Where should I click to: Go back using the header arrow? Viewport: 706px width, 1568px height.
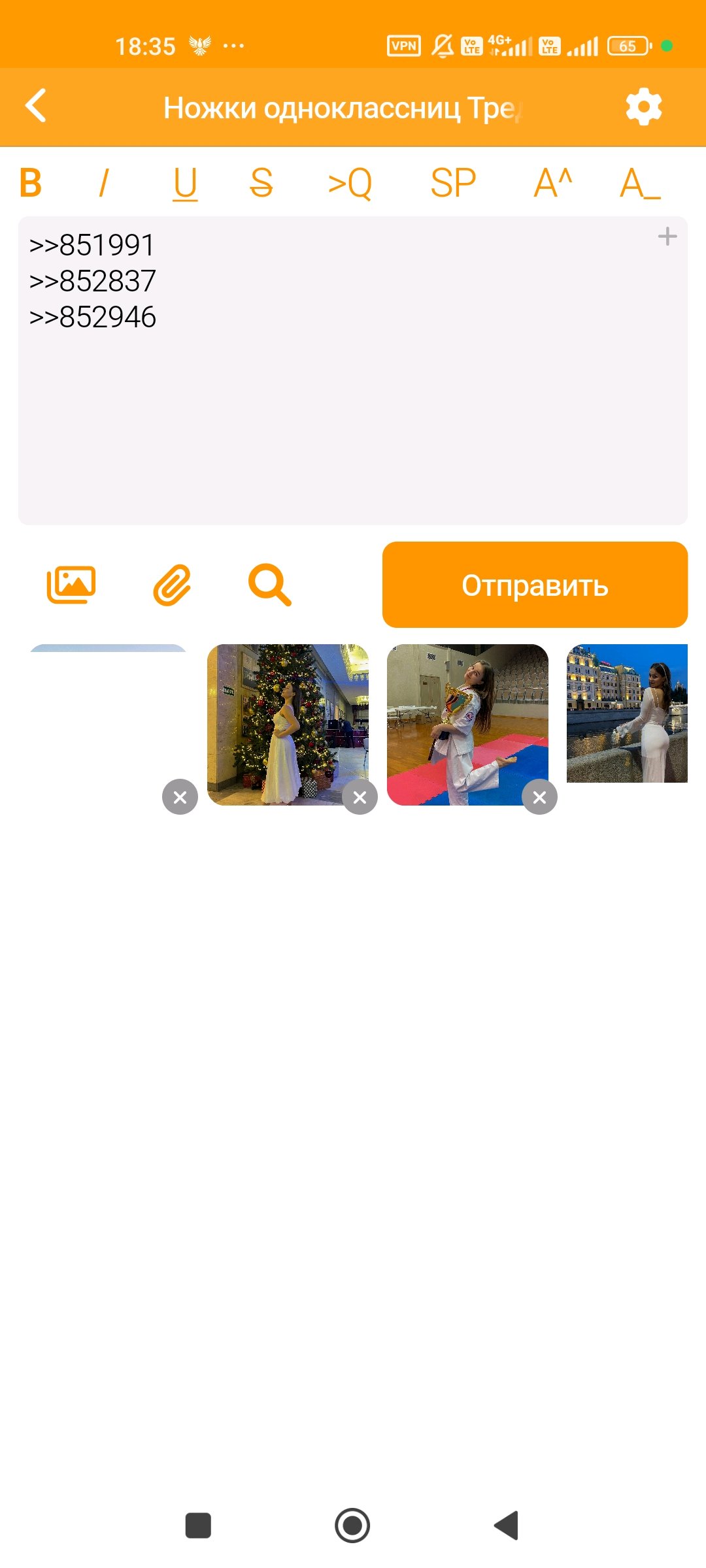(37, 106)
